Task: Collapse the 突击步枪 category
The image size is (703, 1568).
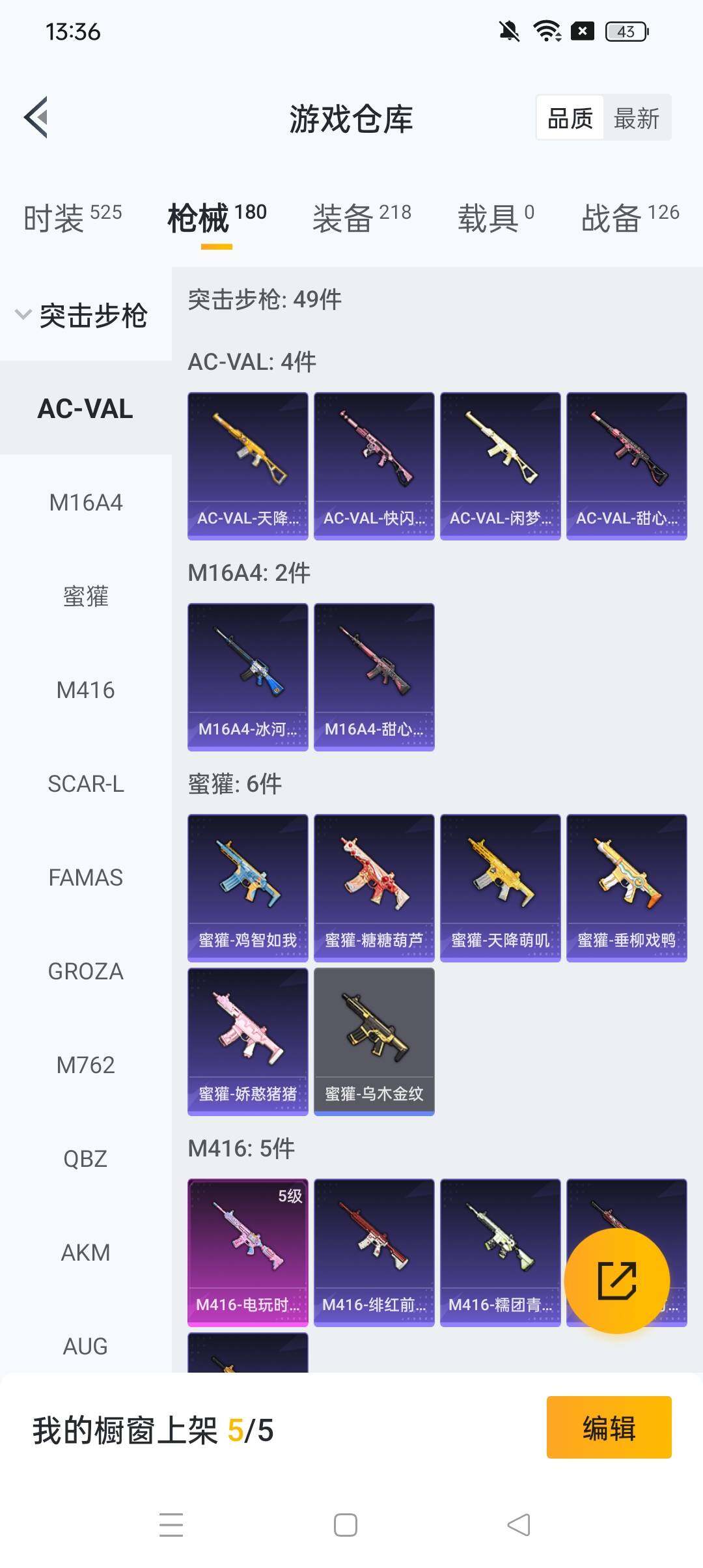Action: point(81,316)
